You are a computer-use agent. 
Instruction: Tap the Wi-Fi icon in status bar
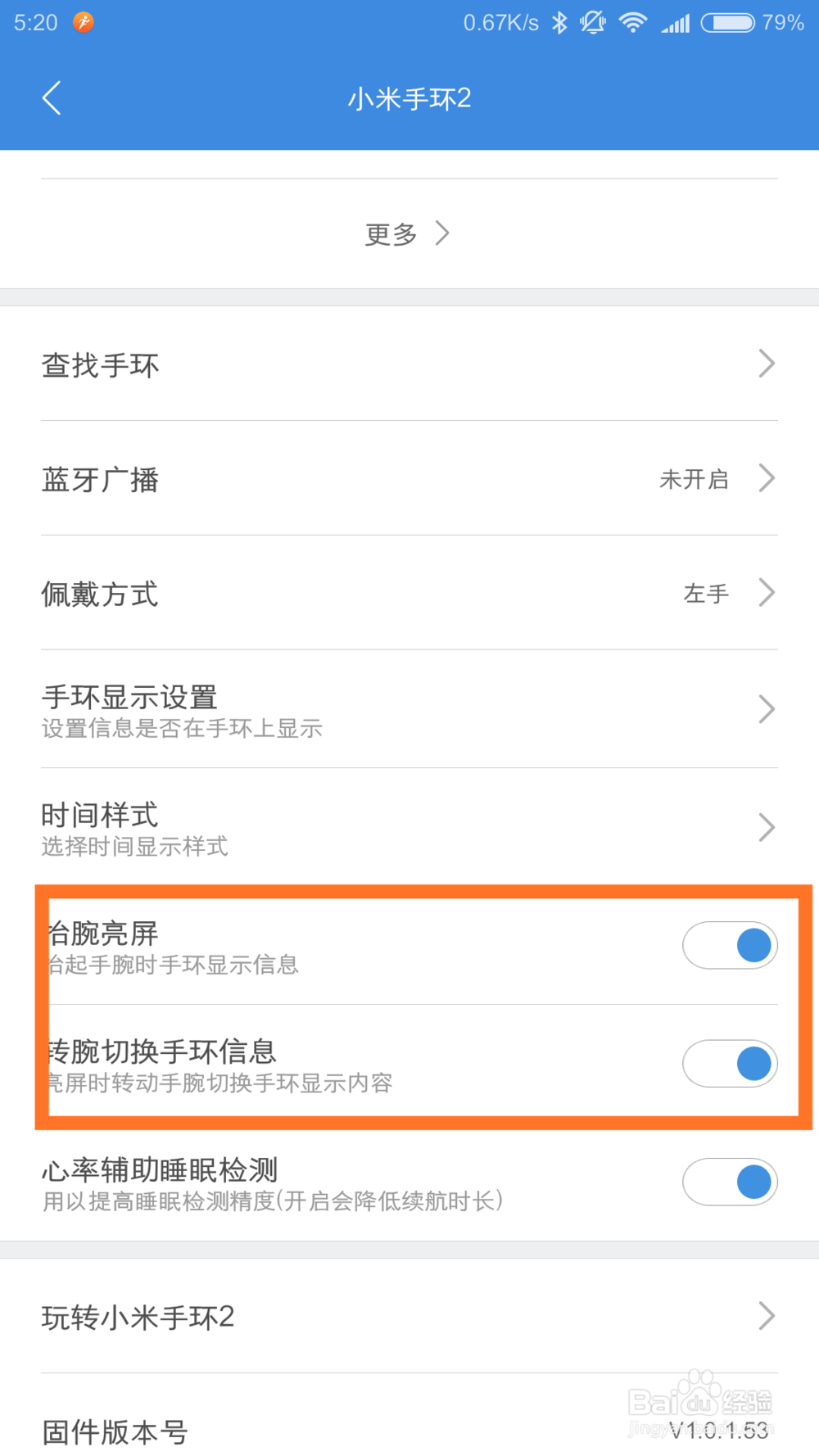[632, 22]
